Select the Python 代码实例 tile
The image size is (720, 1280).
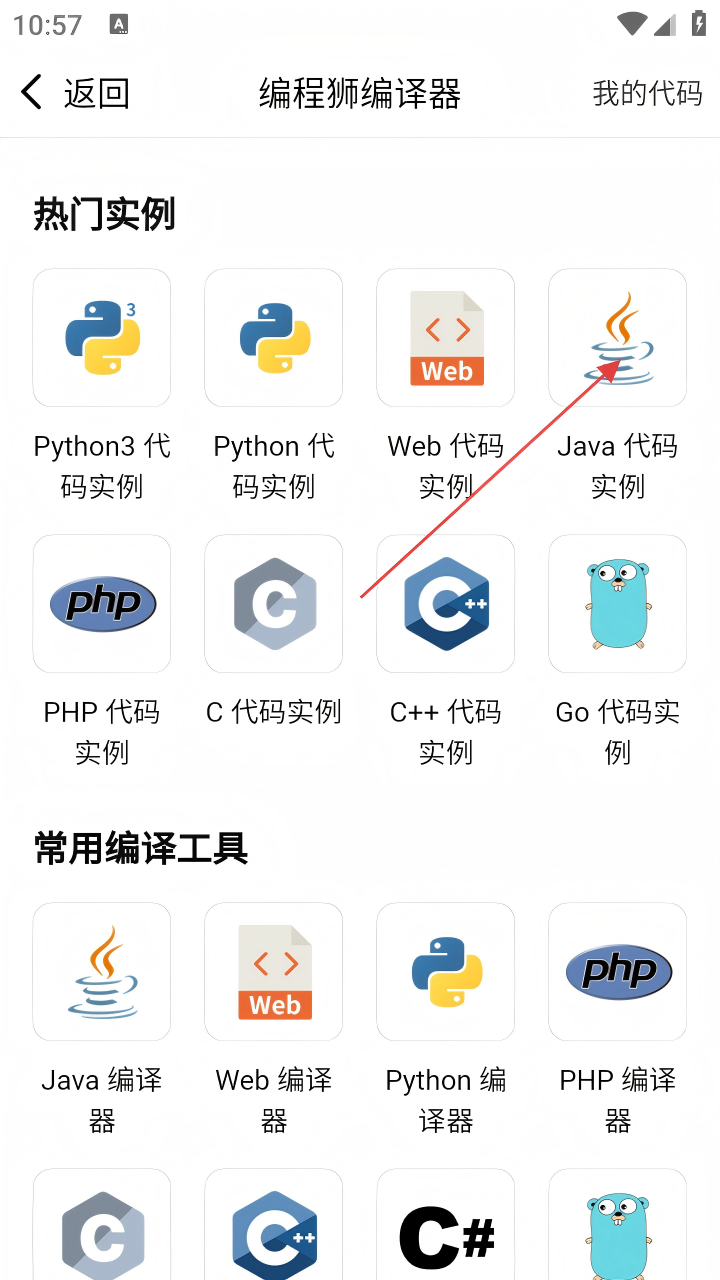click(x=274, y=338)
